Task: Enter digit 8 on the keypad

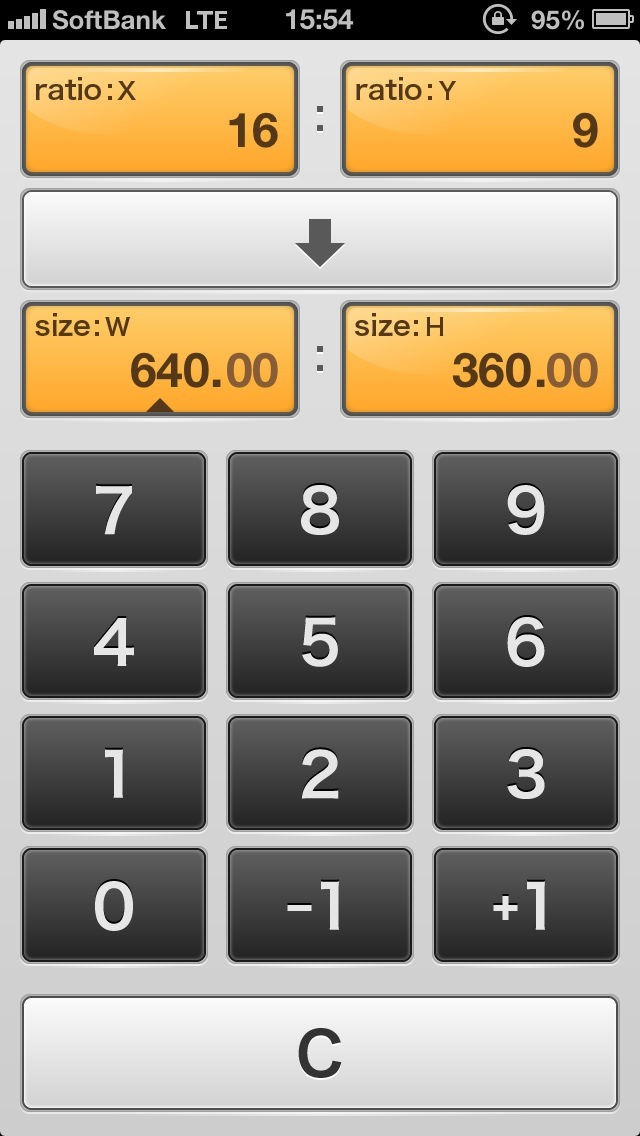Action: tap(320, 509)
